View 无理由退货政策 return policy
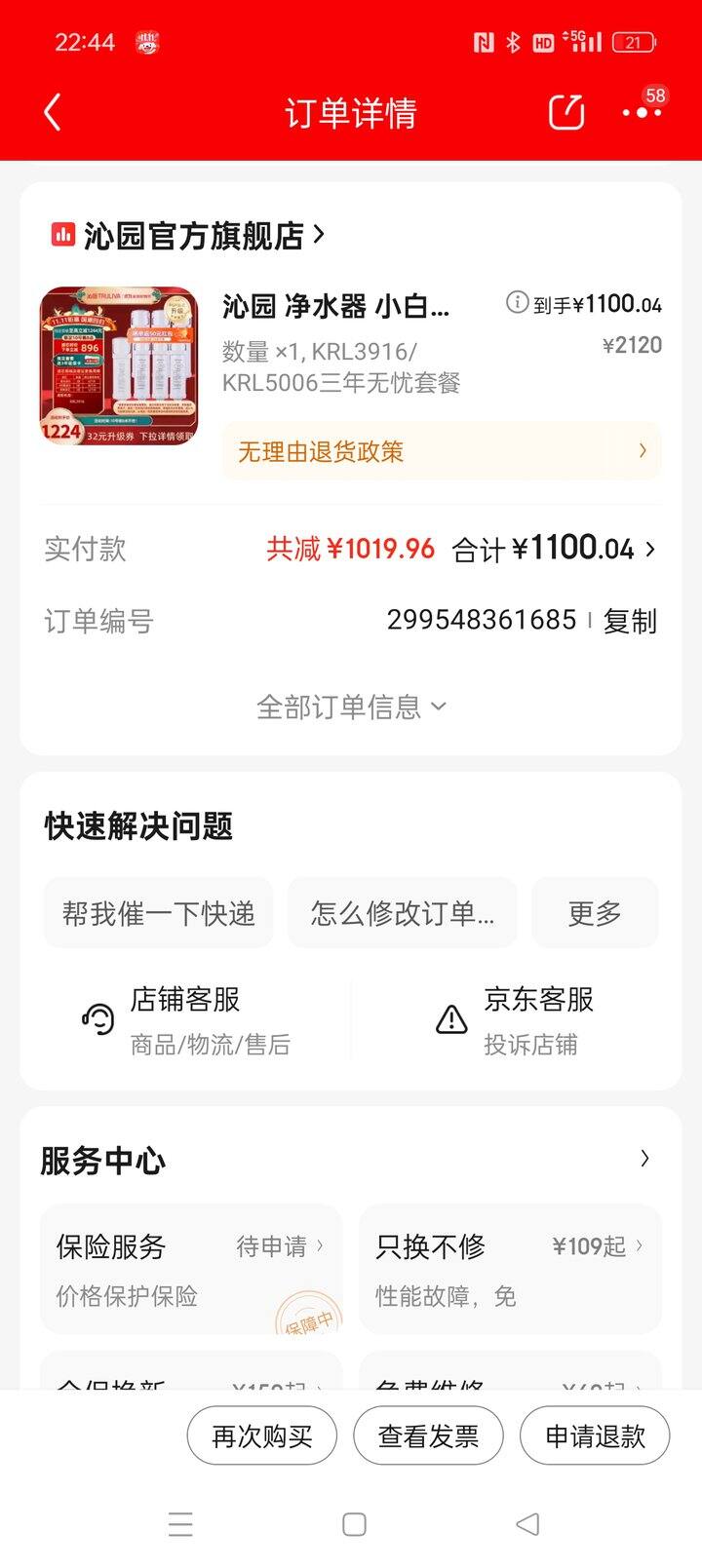This screenshot has width=702, height=1568. tap(442, 451)
